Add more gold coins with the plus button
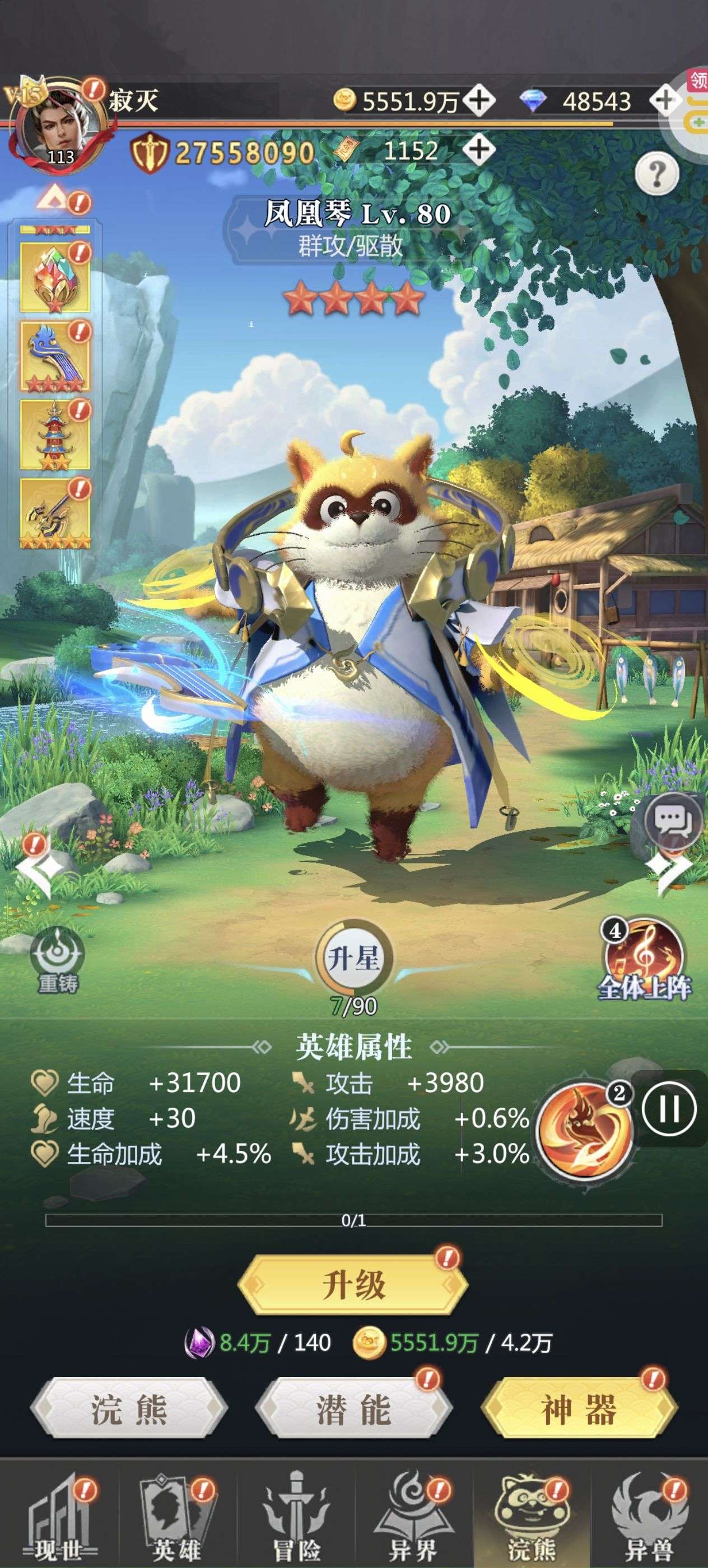 click(479, 100)
